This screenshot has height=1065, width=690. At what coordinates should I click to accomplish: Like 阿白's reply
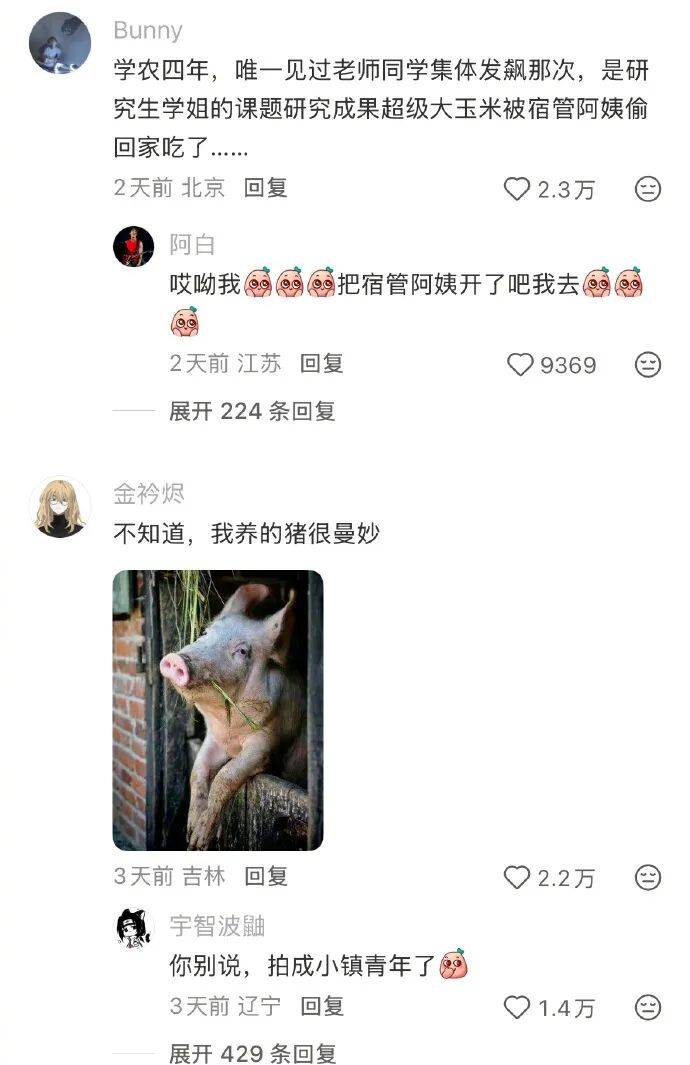point(520,365)
